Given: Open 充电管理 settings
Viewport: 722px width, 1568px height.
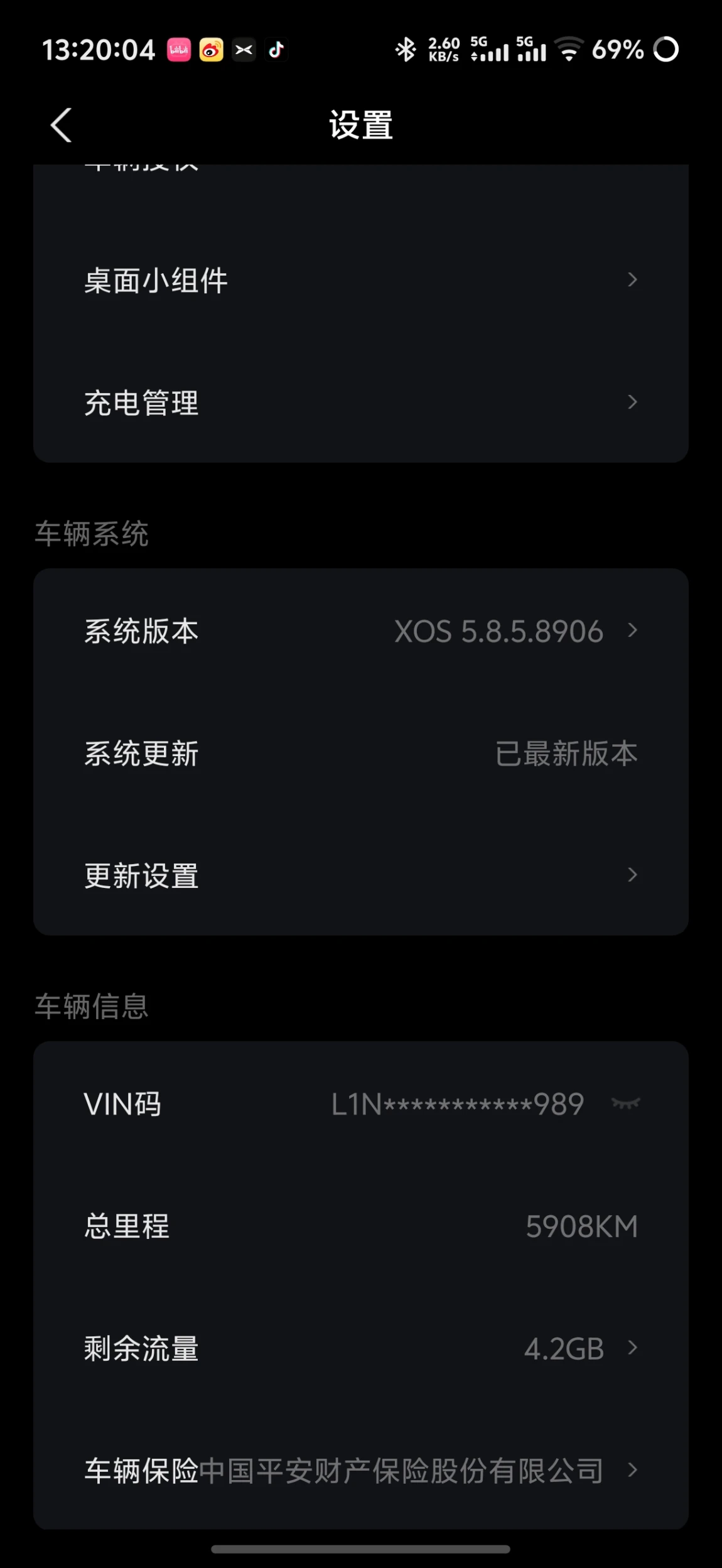Looking at the screenshot, I should [360, 403].
